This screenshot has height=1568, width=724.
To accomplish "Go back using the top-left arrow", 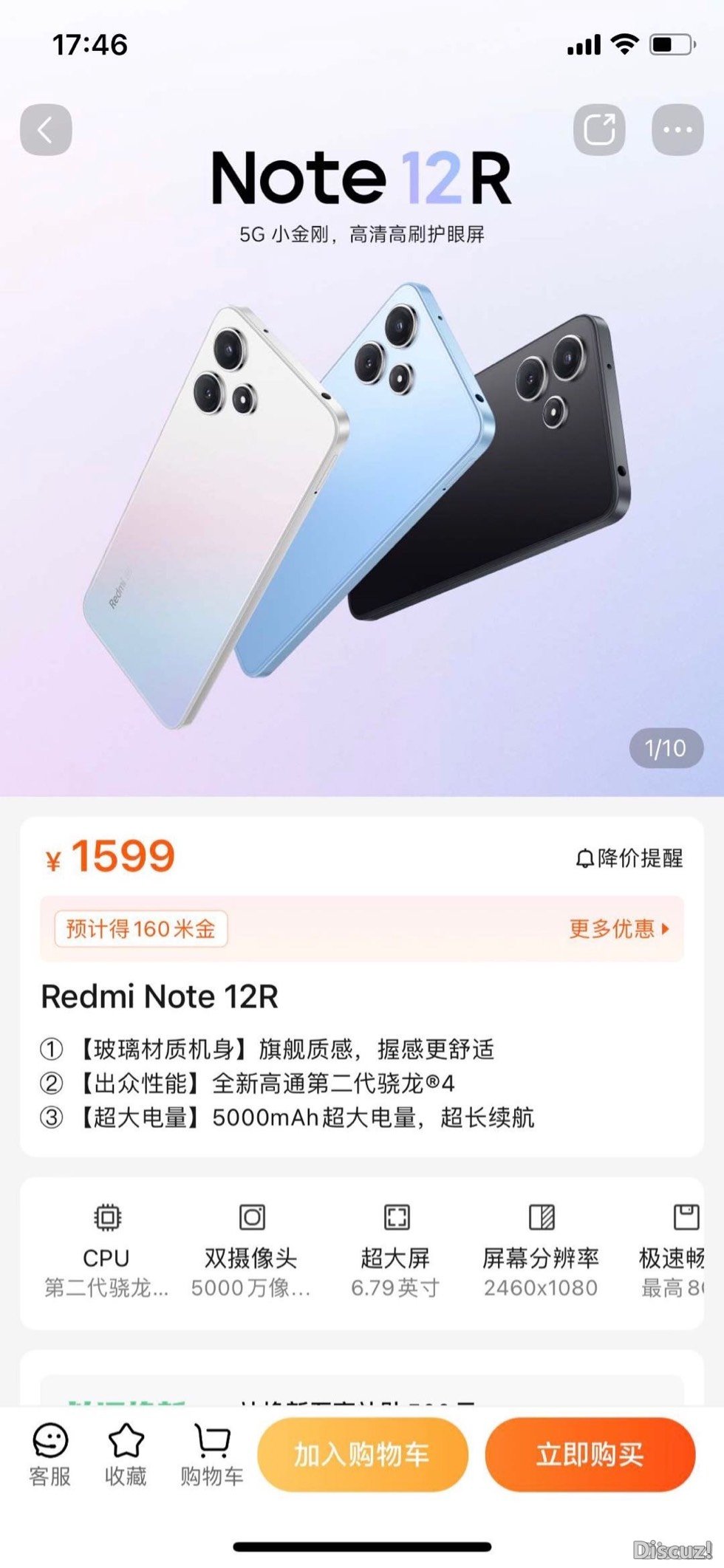I will [x=46, y=130].
